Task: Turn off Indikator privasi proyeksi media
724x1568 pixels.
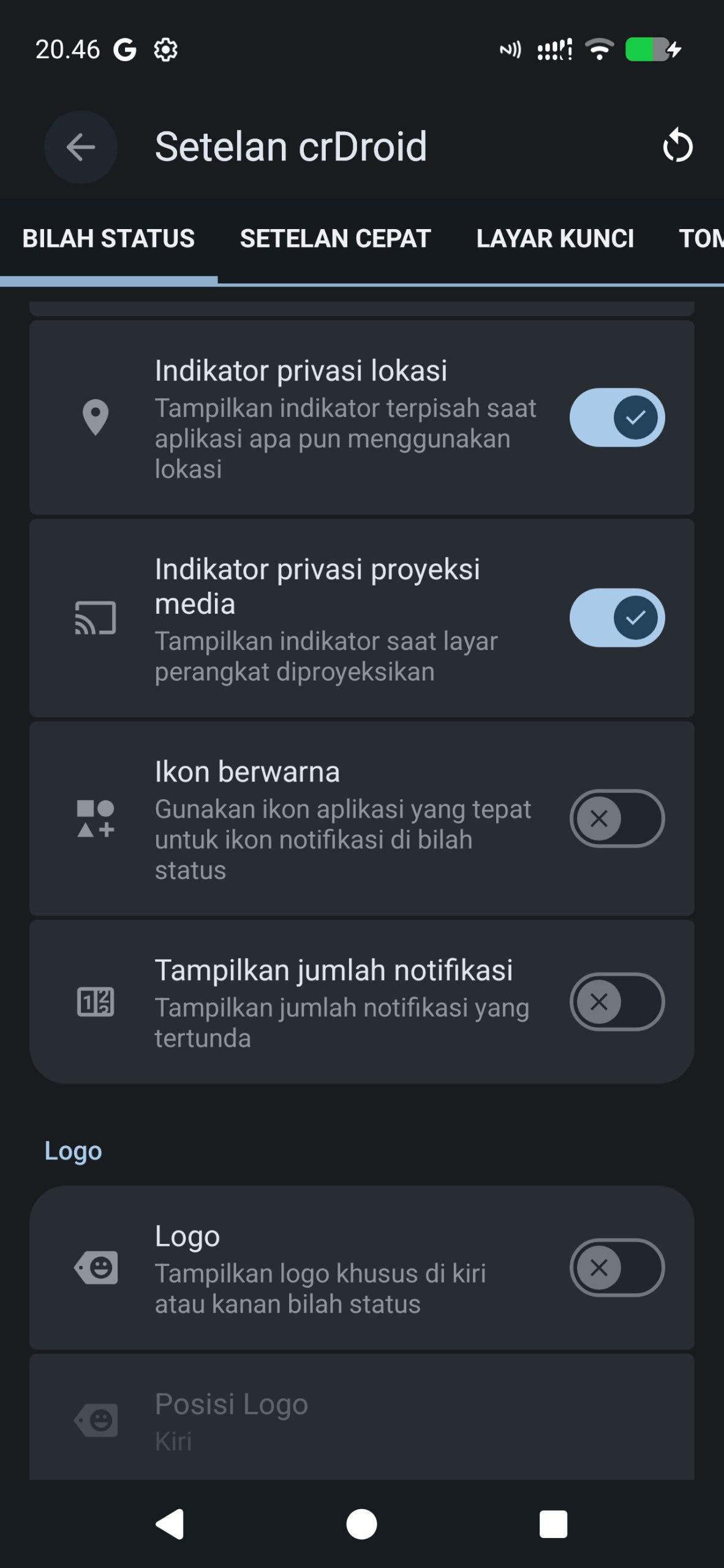Action: coord(617,617)
